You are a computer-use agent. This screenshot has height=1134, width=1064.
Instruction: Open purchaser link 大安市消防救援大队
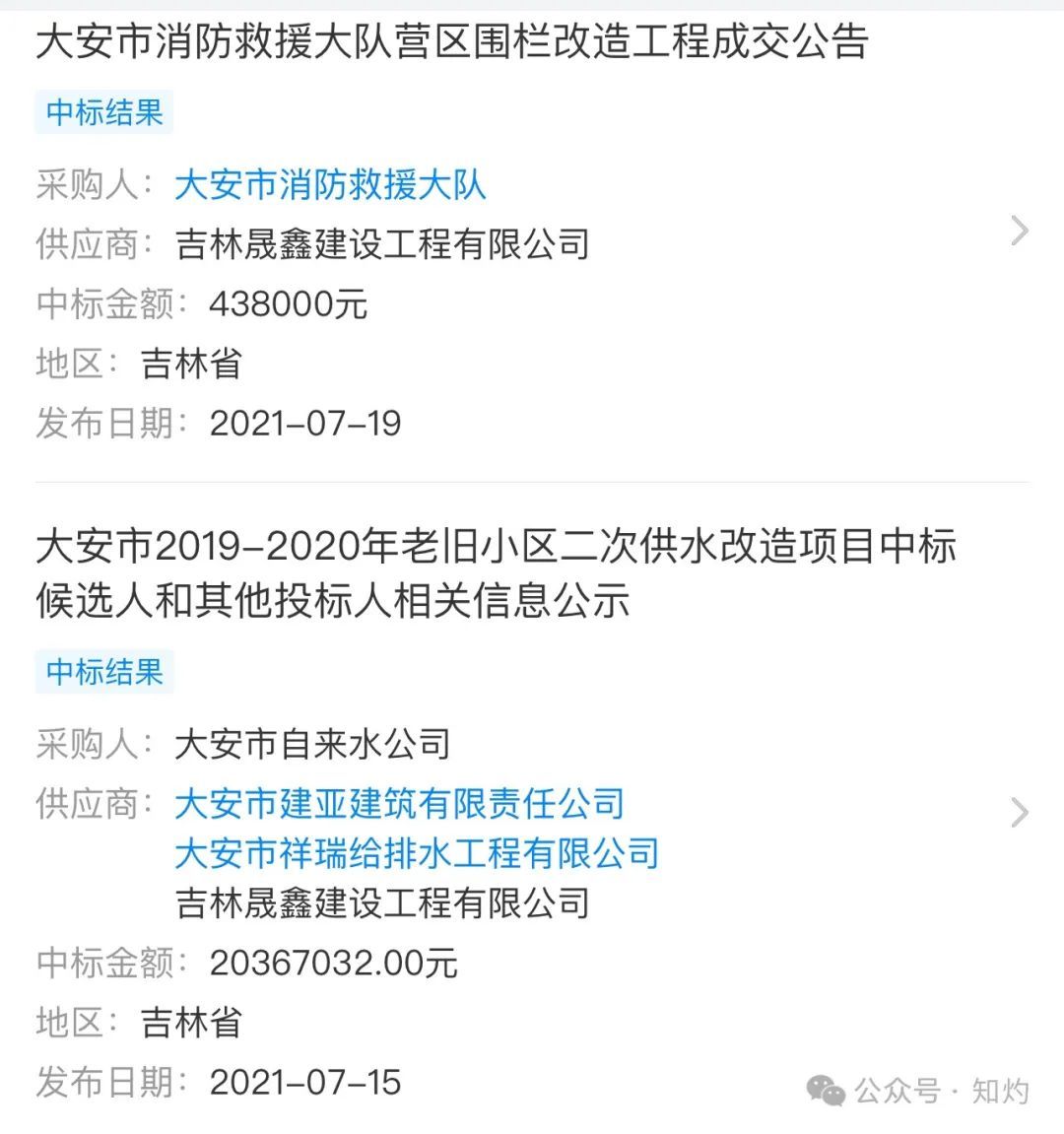coord(330,184)
